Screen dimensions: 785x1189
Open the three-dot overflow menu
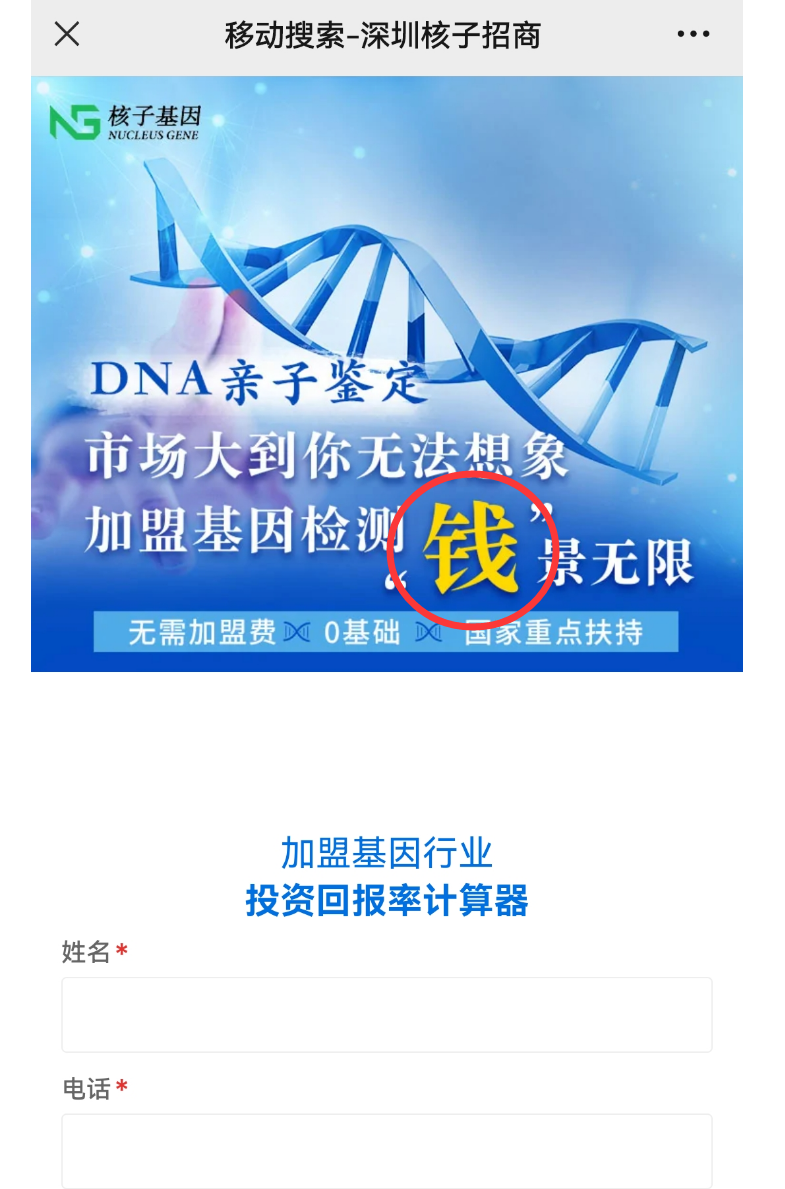693,35
